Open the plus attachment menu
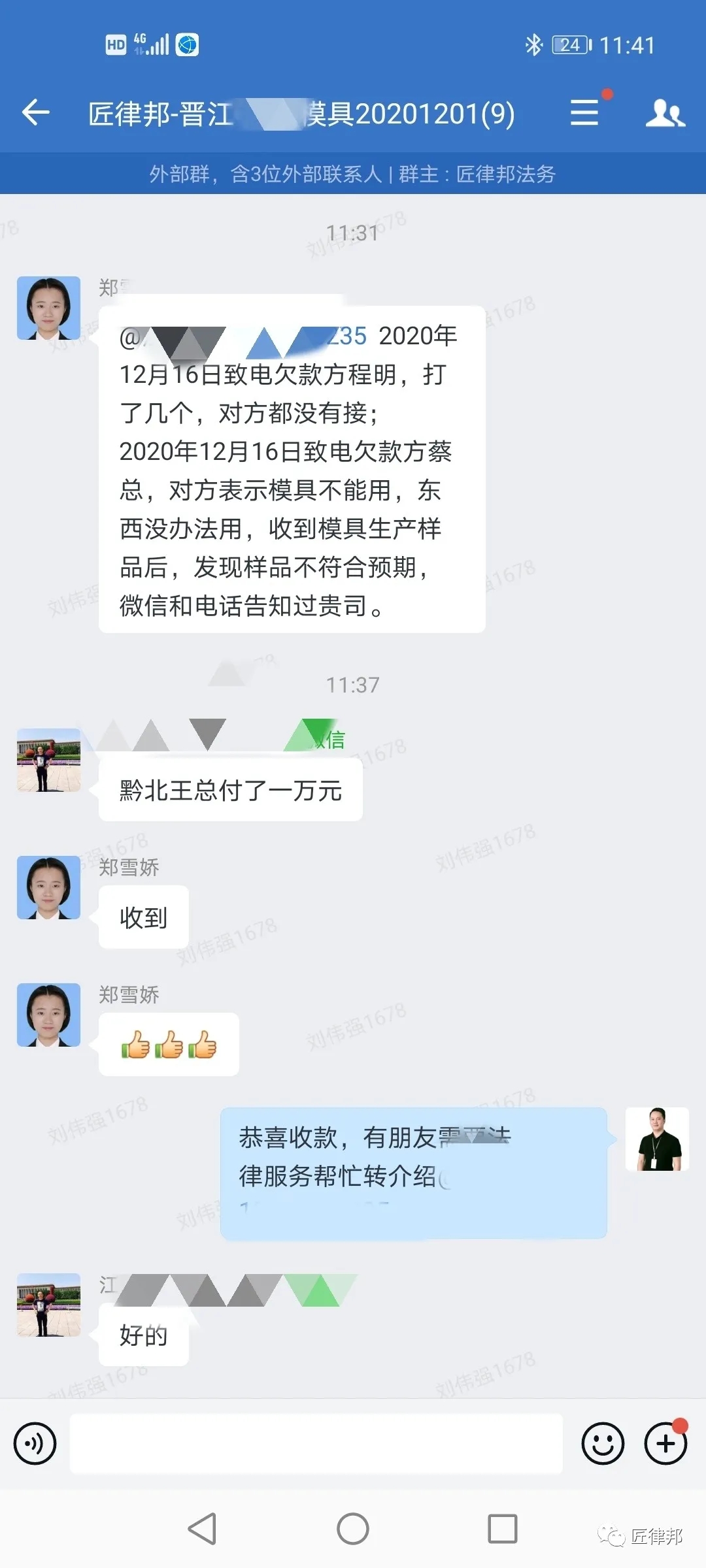Image resolution: width=706 pixels, height=1568 pixels. click(665, 1443)
